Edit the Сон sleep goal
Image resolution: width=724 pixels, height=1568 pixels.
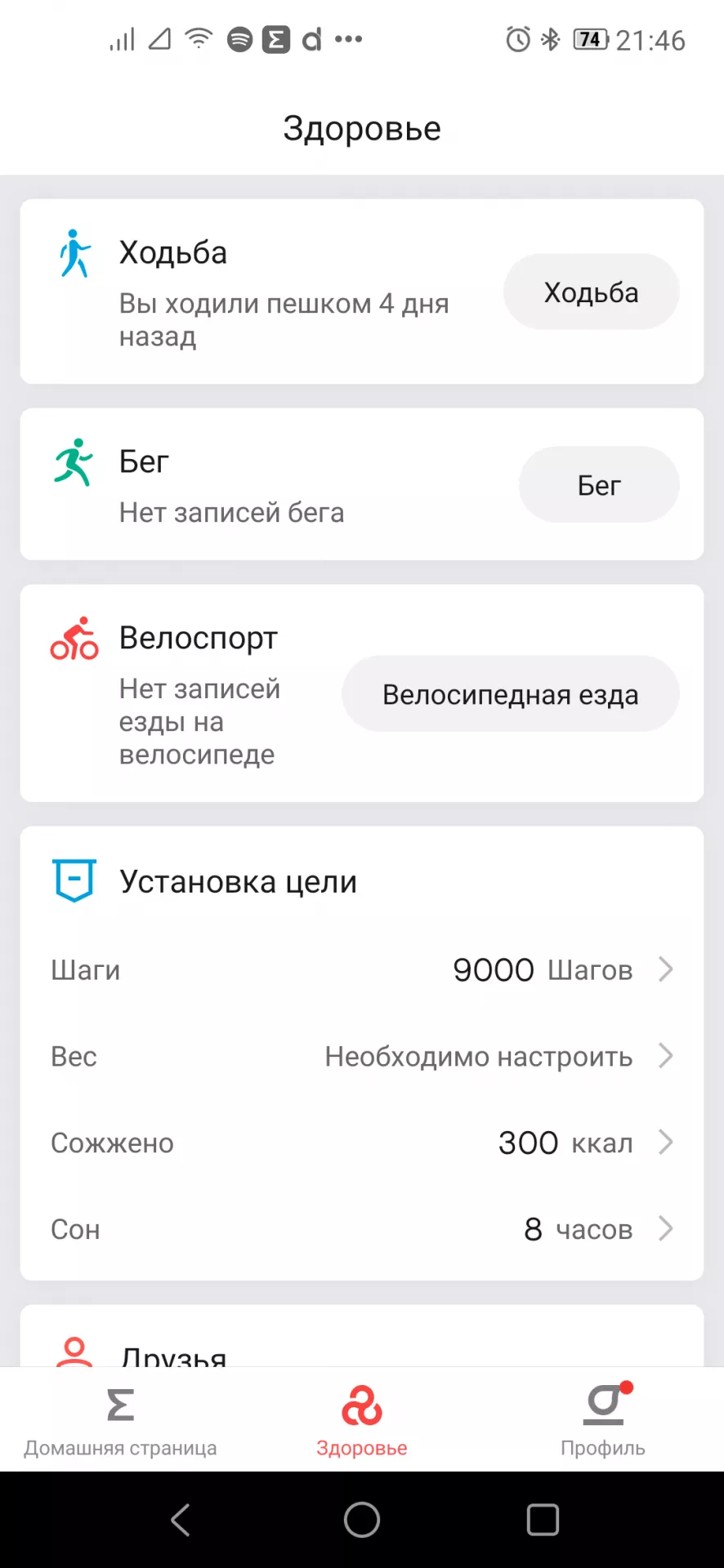pyautogui.click(x=362, y=1229)
